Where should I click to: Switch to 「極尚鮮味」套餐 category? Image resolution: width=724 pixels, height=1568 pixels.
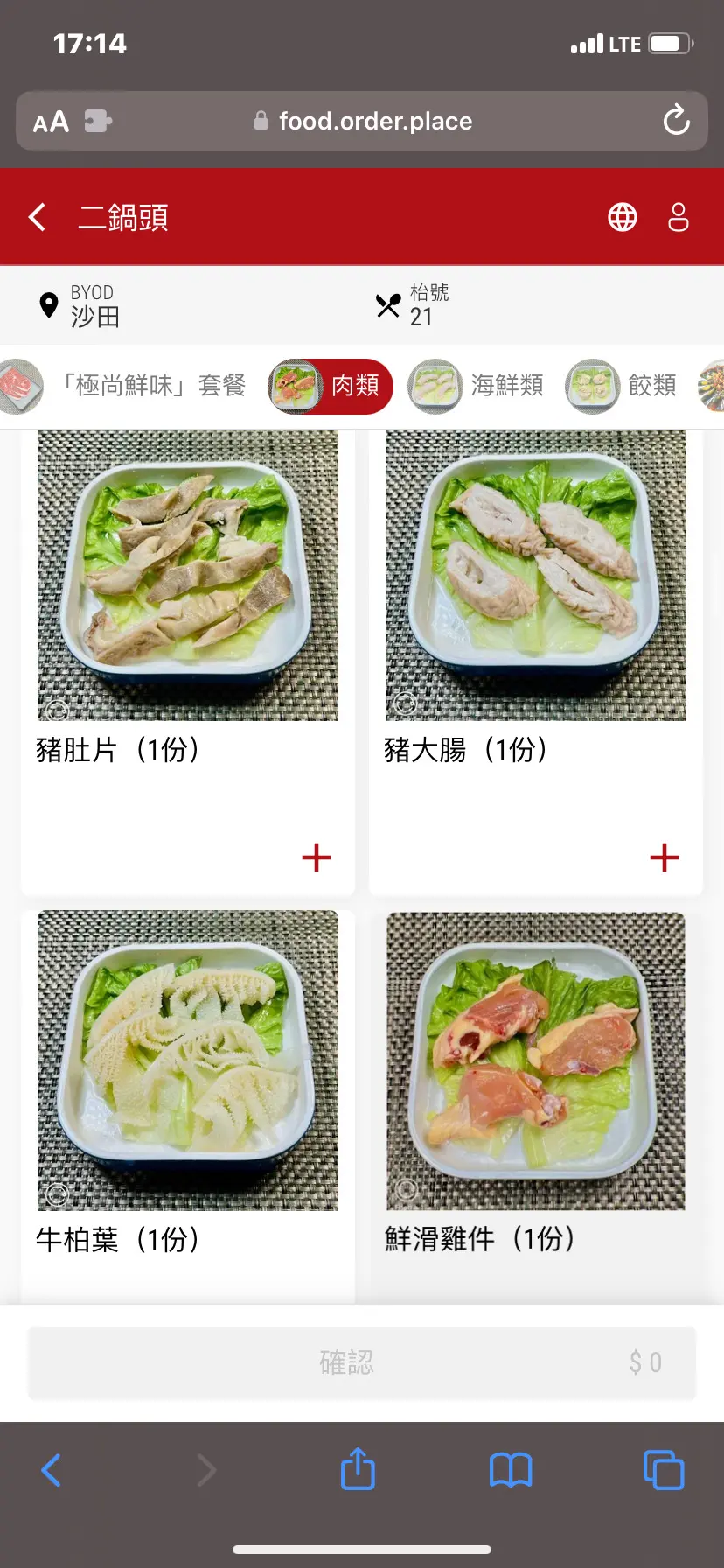pyautogui.click(x=154, y=385)
